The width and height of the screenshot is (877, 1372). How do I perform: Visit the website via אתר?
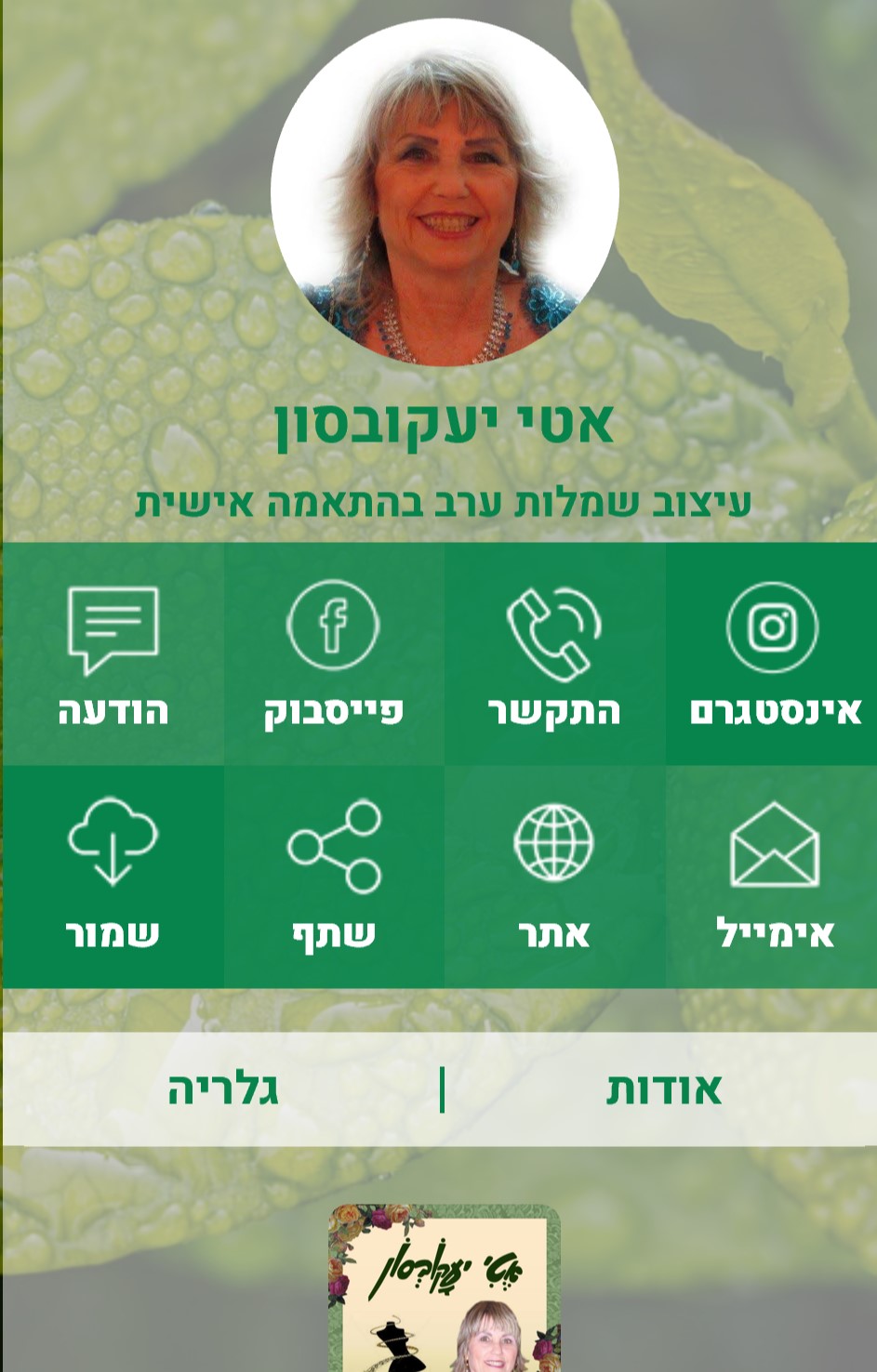(554, 877)
